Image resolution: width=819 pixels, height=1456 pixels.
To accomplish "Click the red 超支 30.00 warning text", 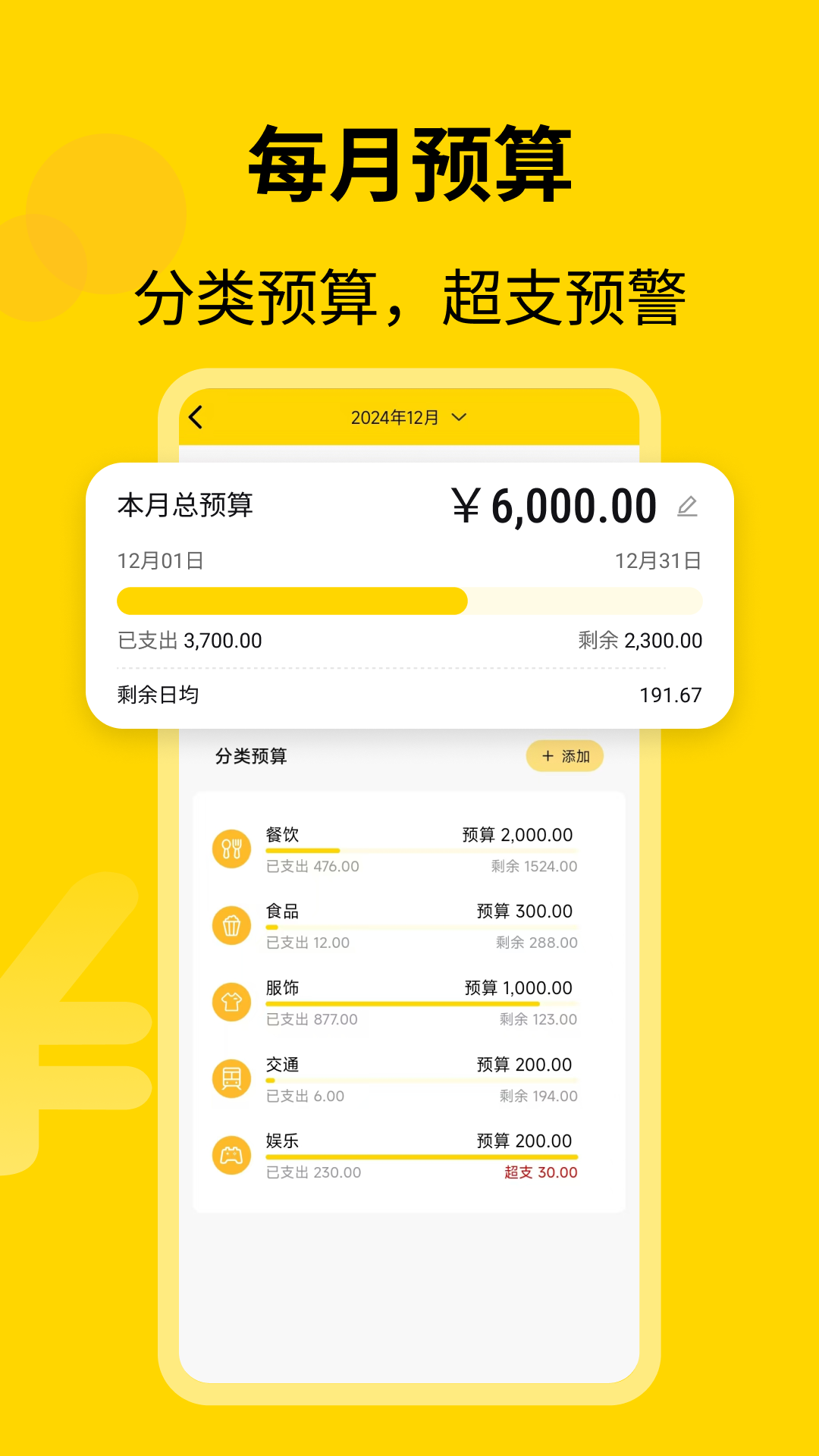I will coord(539,1172).
